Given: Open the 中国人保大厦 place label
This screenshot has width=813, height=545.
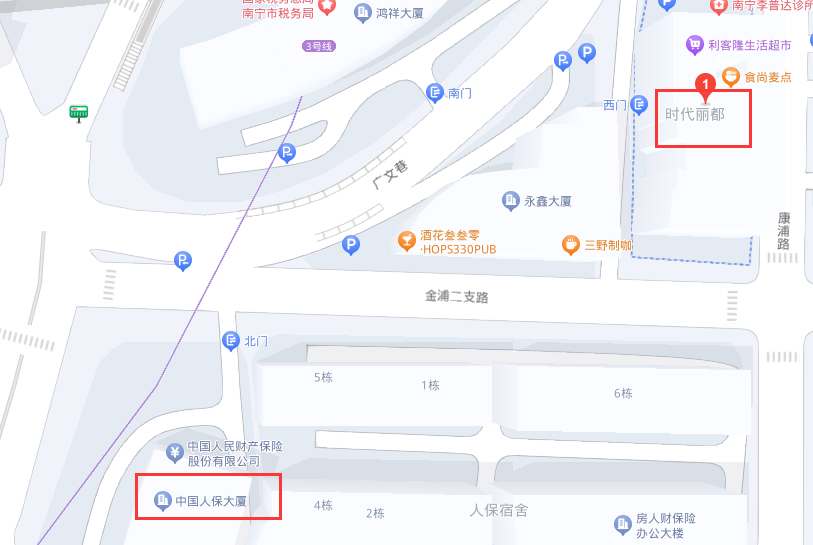Looking at the screenshot, I should click(x=161, y=500).
